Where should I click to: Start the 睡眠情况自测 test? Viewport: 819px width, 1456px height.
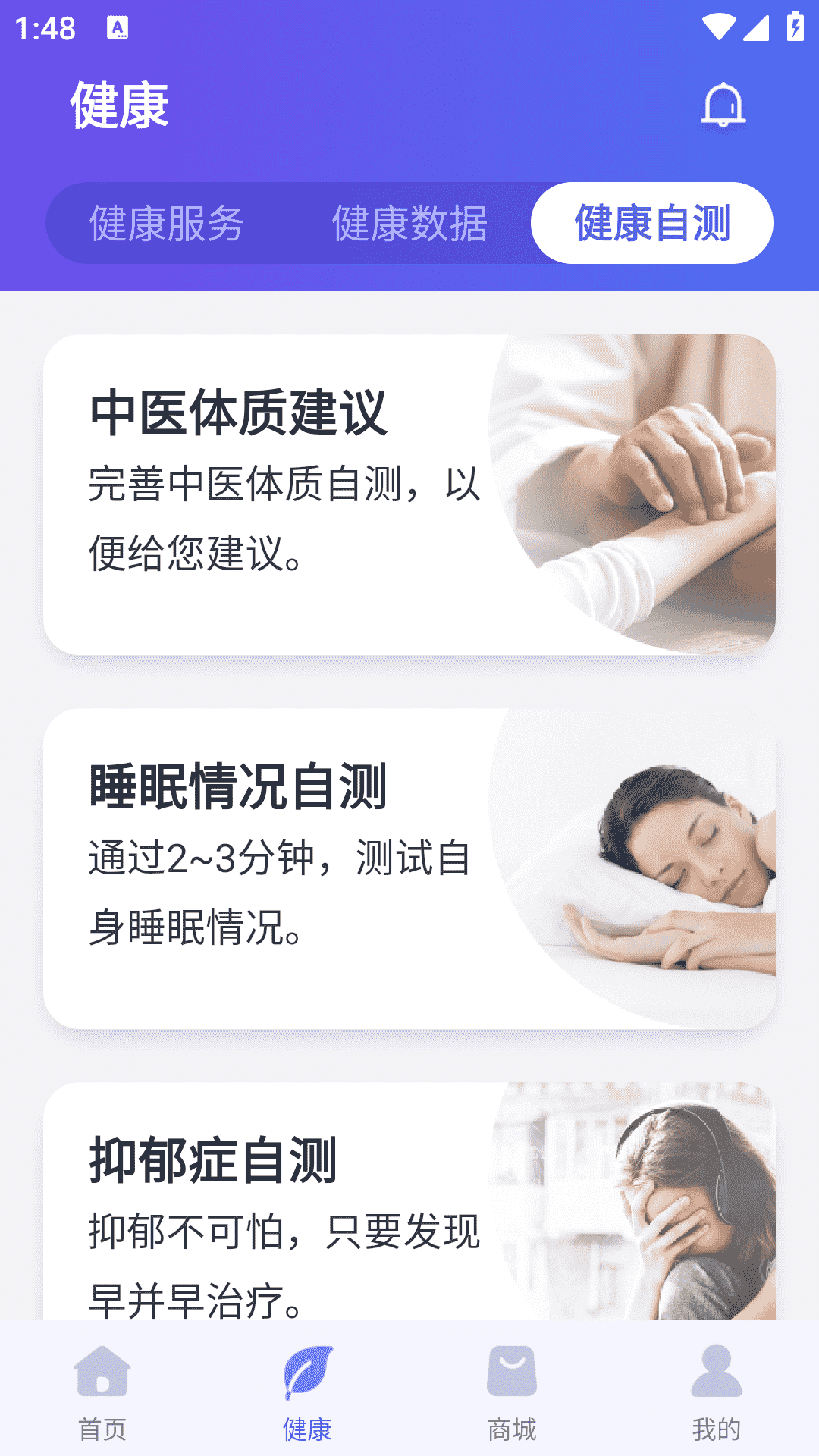[409, 868]
